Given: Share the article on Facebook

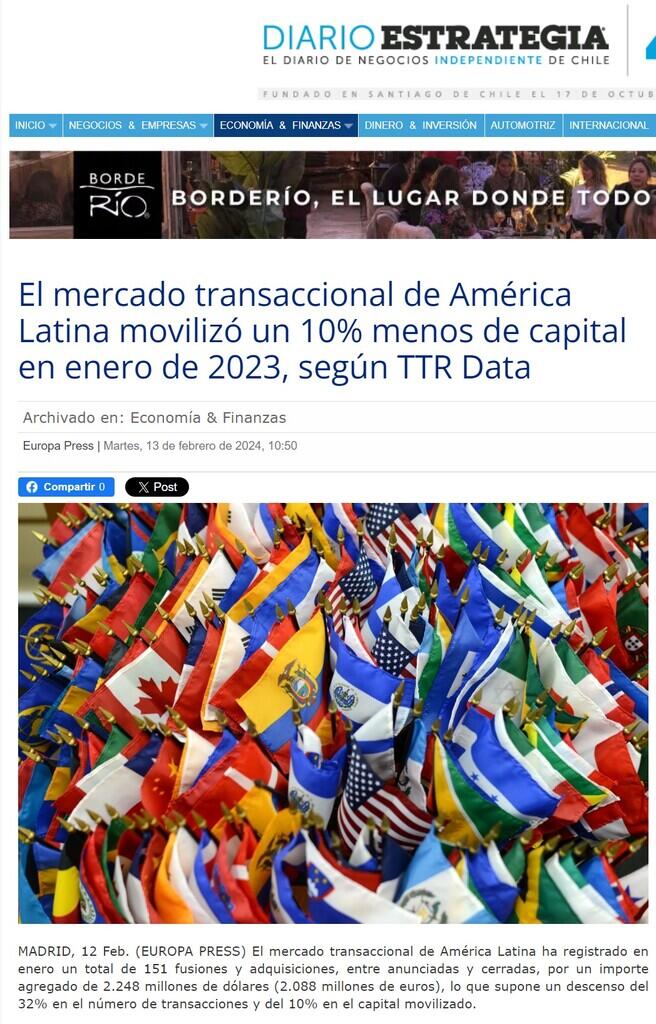Looking at the screenshot, I should pyautogui.click(x=66, y=487).
